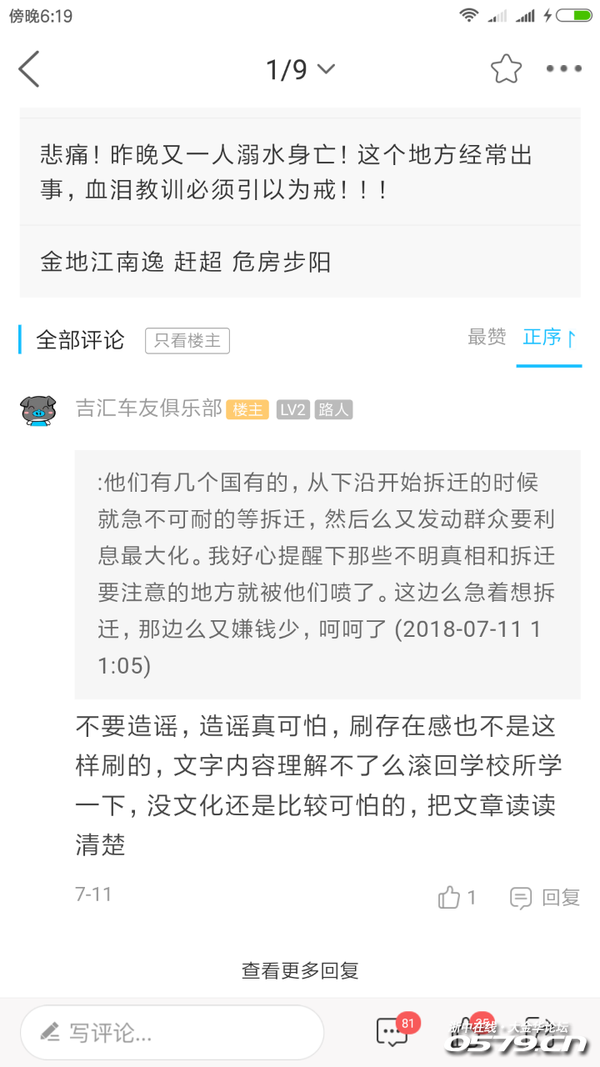Open 吉汇车友俱乐部's avatar profile

tap(38, 409)
